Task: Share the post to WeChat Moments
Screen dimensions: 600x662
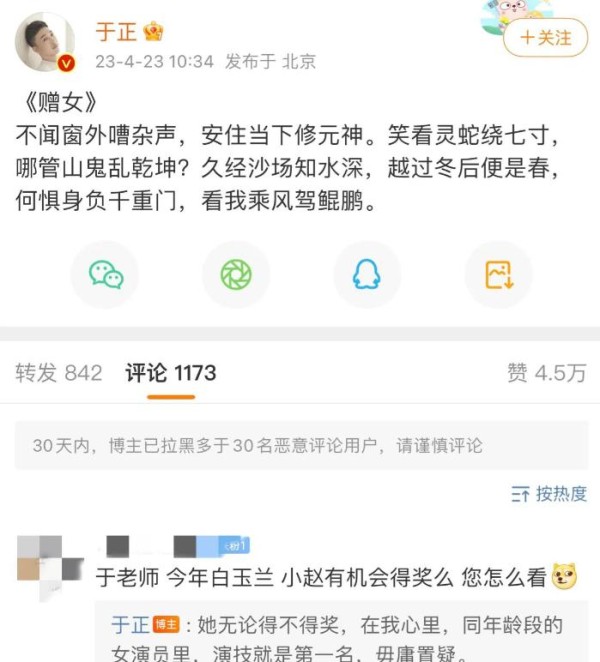Action: (236, 274)
